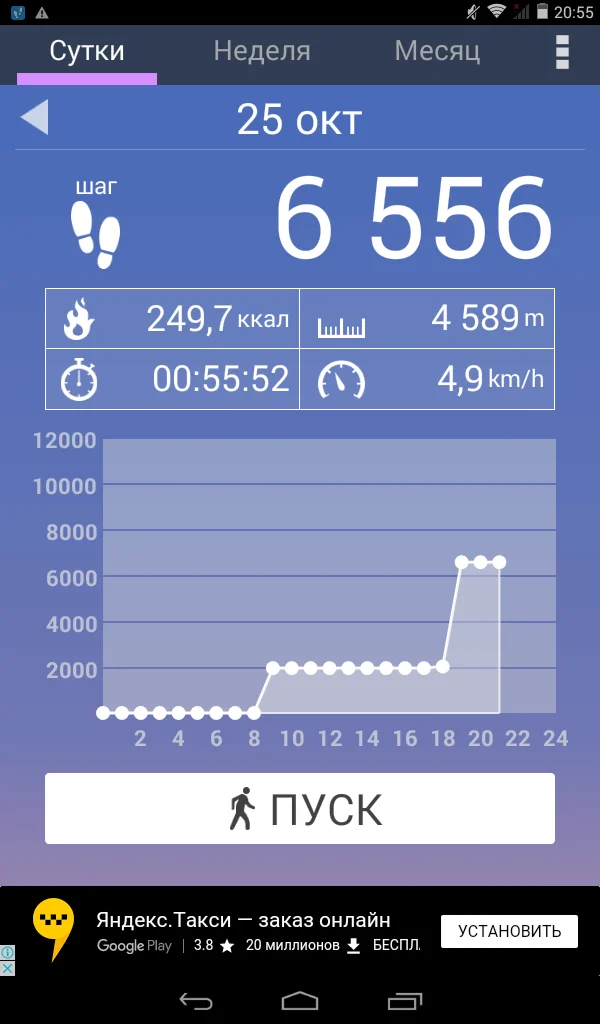Open the ad info icon
600x1024 pixels.
[x=7, y=953]
